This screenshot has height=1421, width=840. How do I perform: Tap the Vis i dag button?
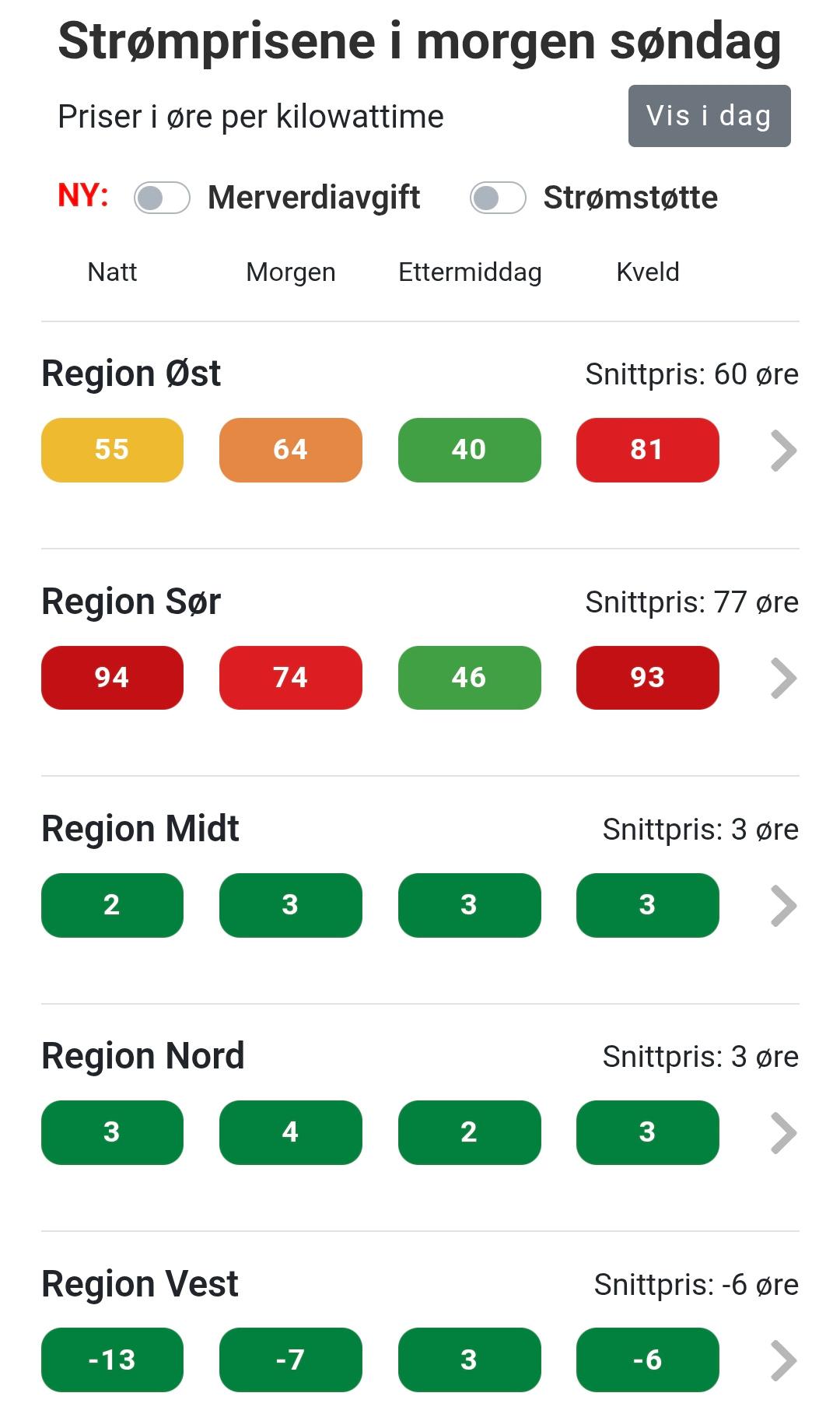[709, 116]
